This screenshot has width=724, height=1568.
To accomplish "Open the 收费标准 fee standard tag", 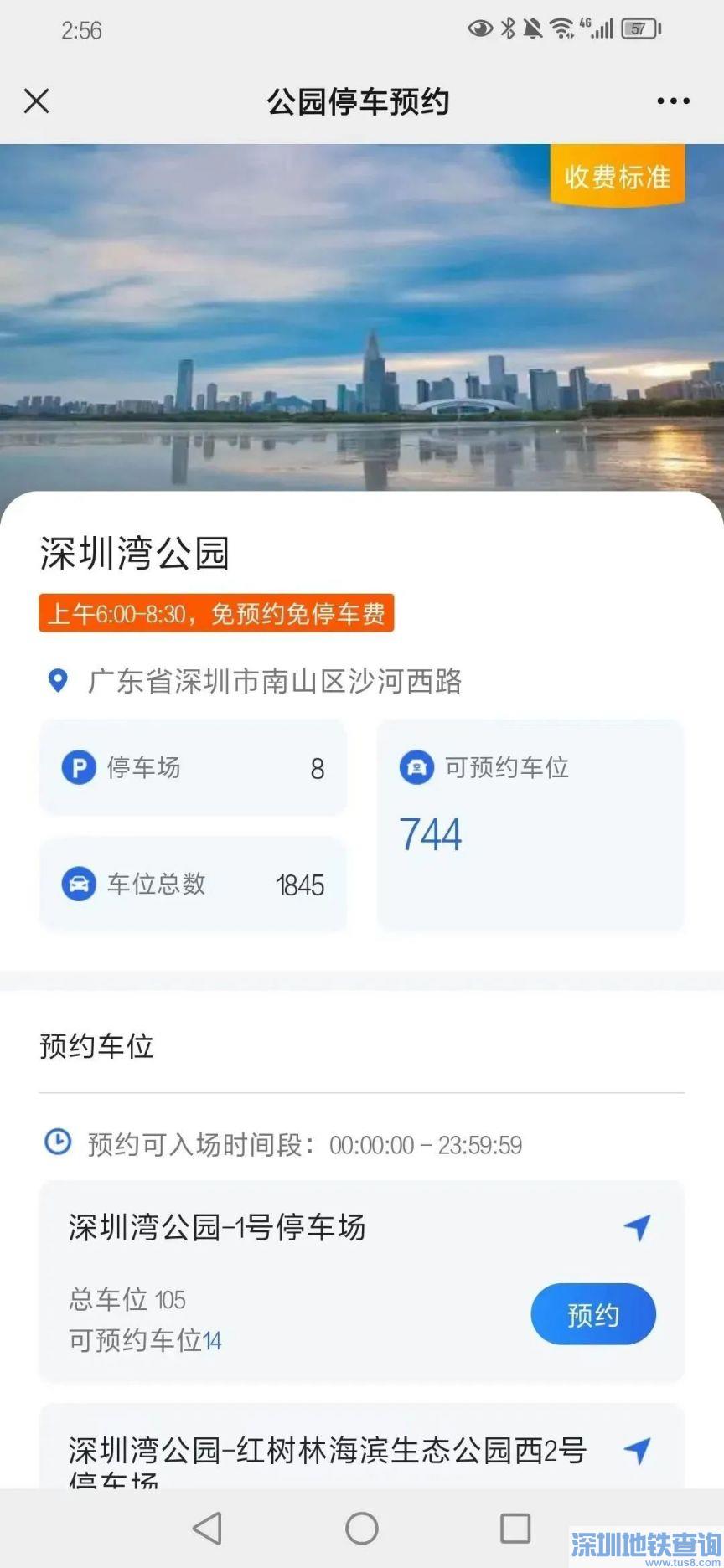I will (618, 177).
